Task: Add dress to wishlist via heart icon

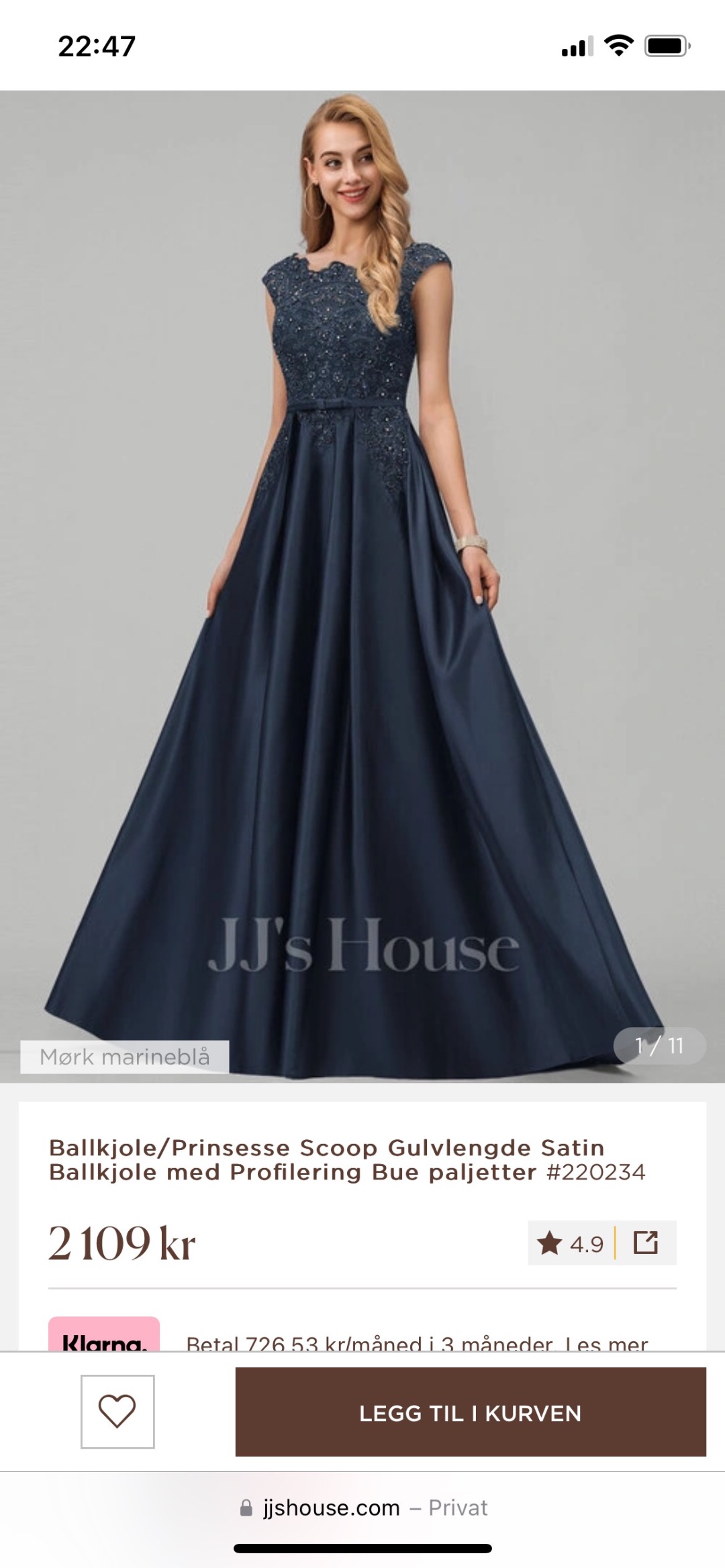Action: coord(117,1411)
